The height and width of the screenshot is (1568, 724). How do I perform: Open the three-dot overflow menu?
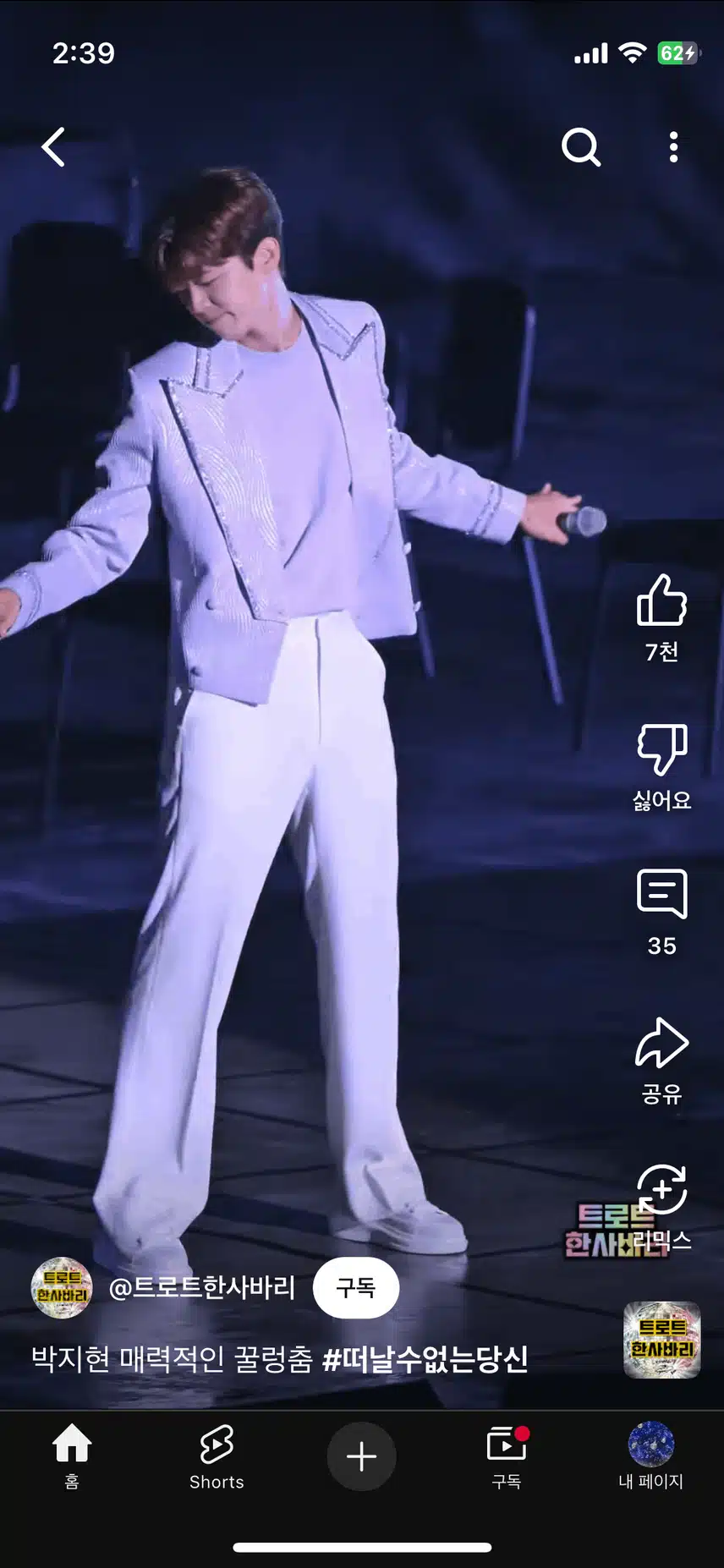[x=673, y=147]
